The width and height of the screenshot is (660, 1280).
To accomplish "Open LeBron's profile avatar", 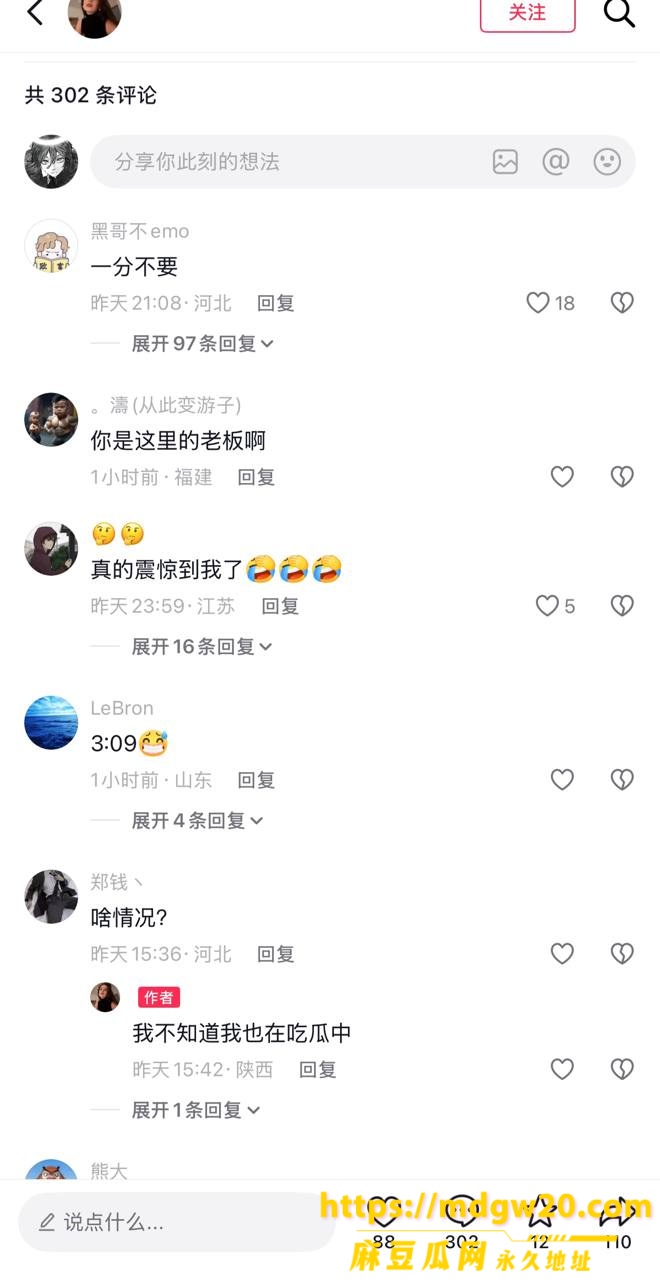I will point(51,723).
